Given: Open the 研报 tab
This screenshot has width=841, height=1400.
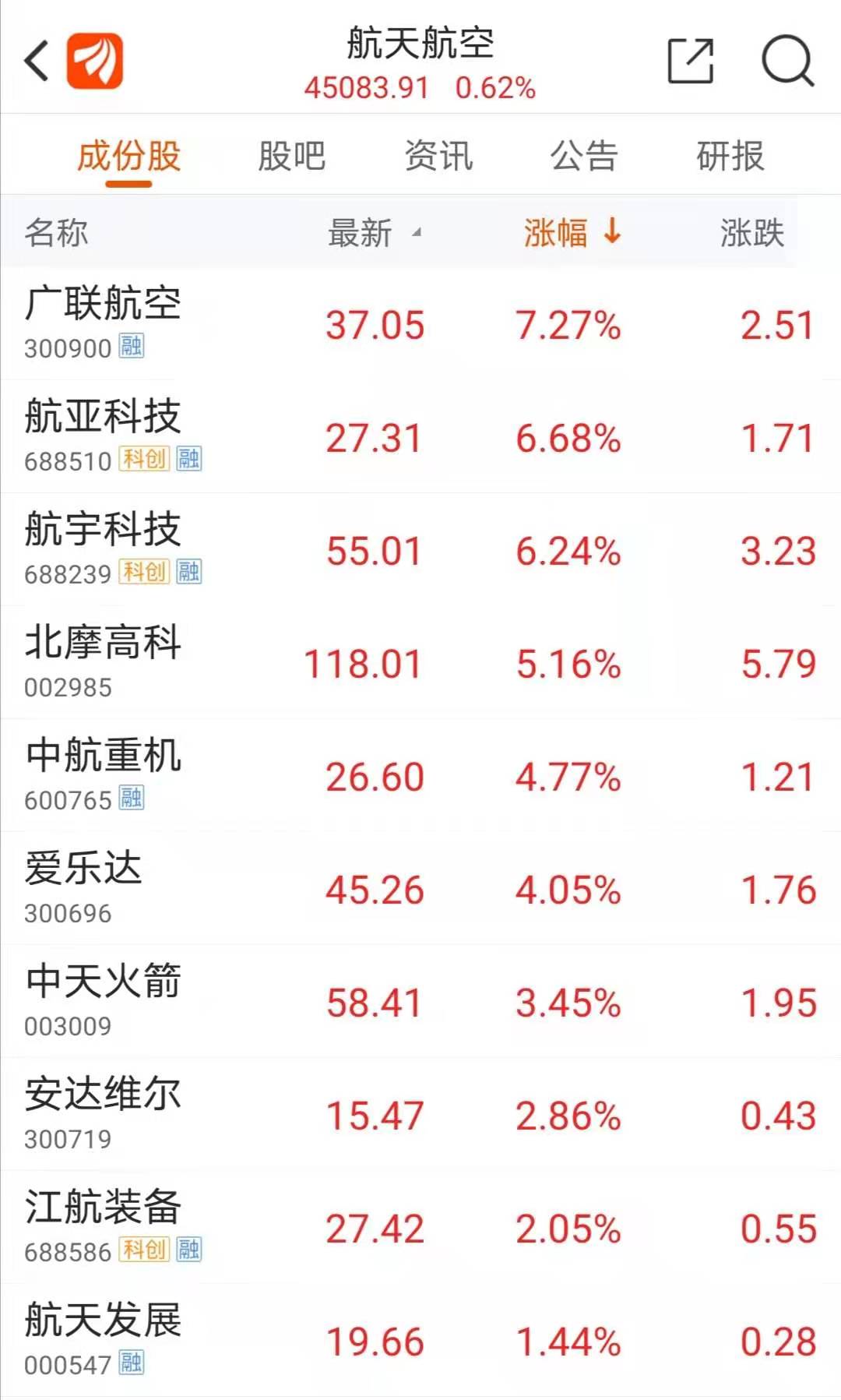Looking at the screenshot, I should click(x=730, y=156).
